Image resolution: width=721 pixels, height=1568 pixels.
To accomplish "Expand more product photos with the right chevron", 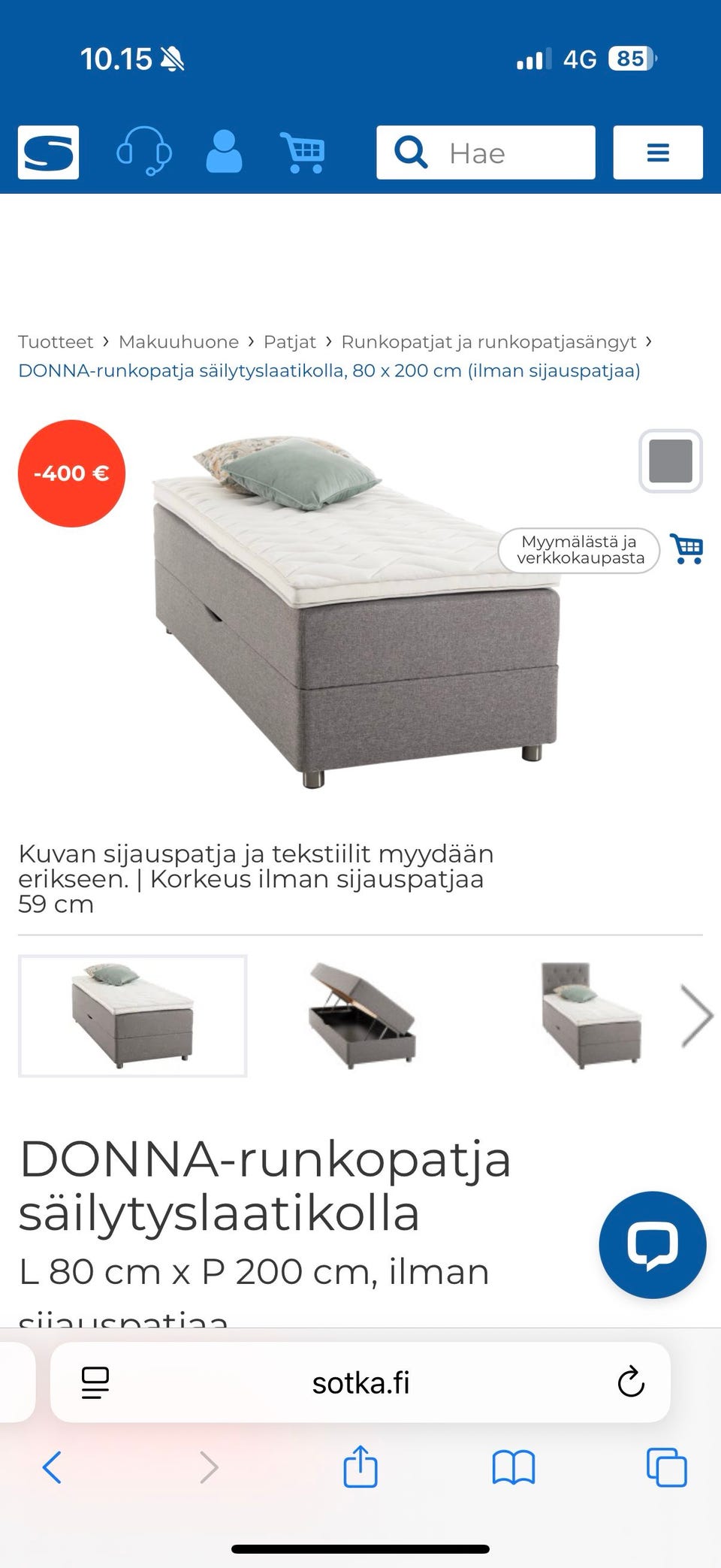I will 695,1016.
